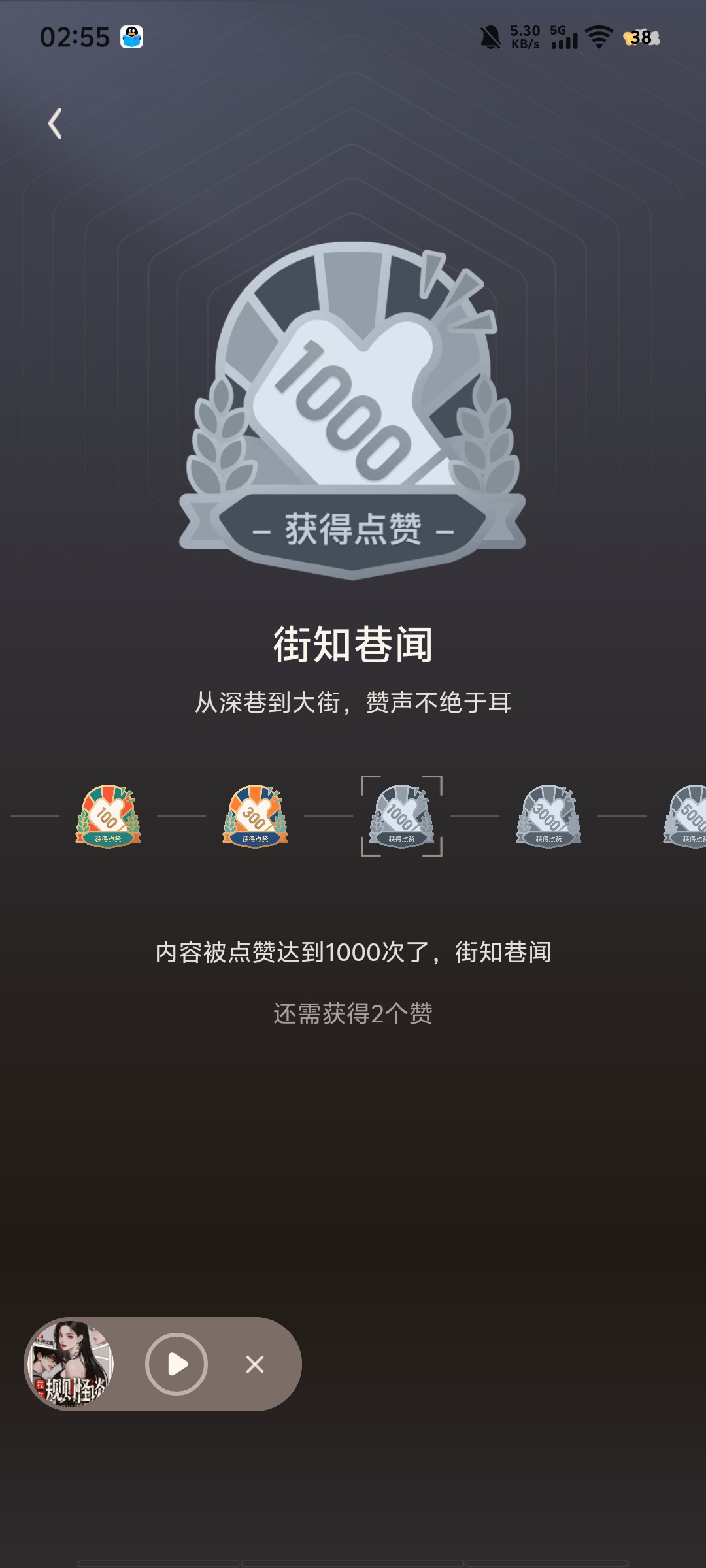The width and height of the screenshot is (706, 1568).
Task: Play audio in the floating mini player
Action: [x=176, y=1364]
